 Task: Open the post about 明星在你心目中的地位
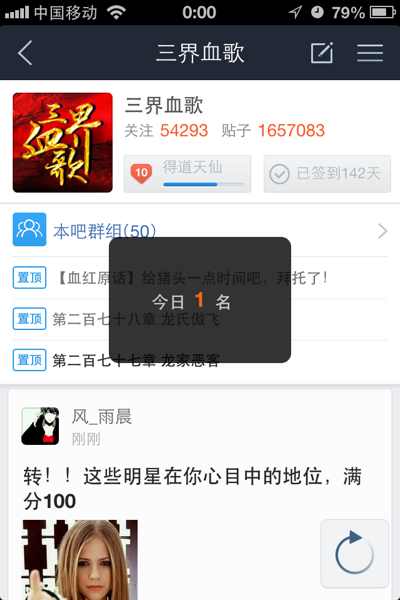(193, 489)
